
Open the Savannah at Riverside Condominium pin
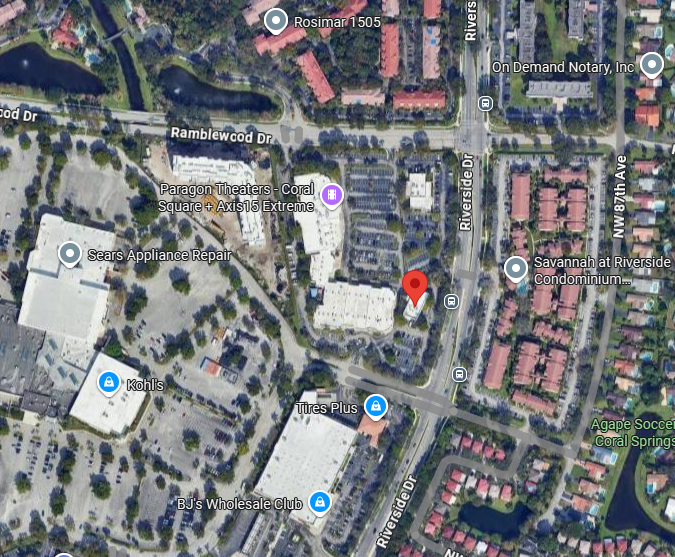(x=516, y=268)
